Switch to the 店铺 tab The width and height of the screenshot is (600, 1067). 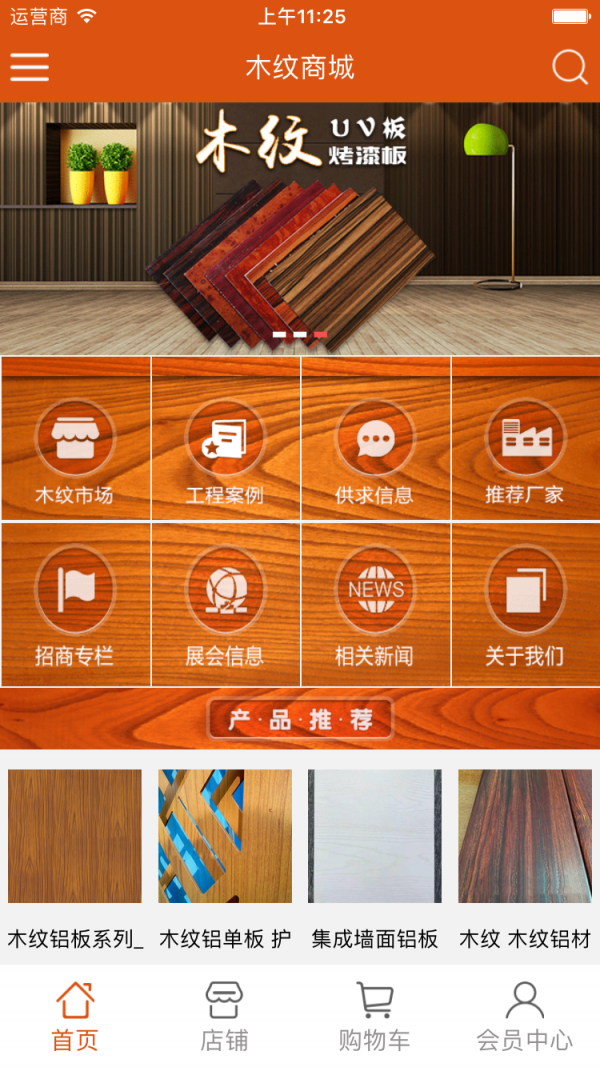click(x=225, y=1016)
